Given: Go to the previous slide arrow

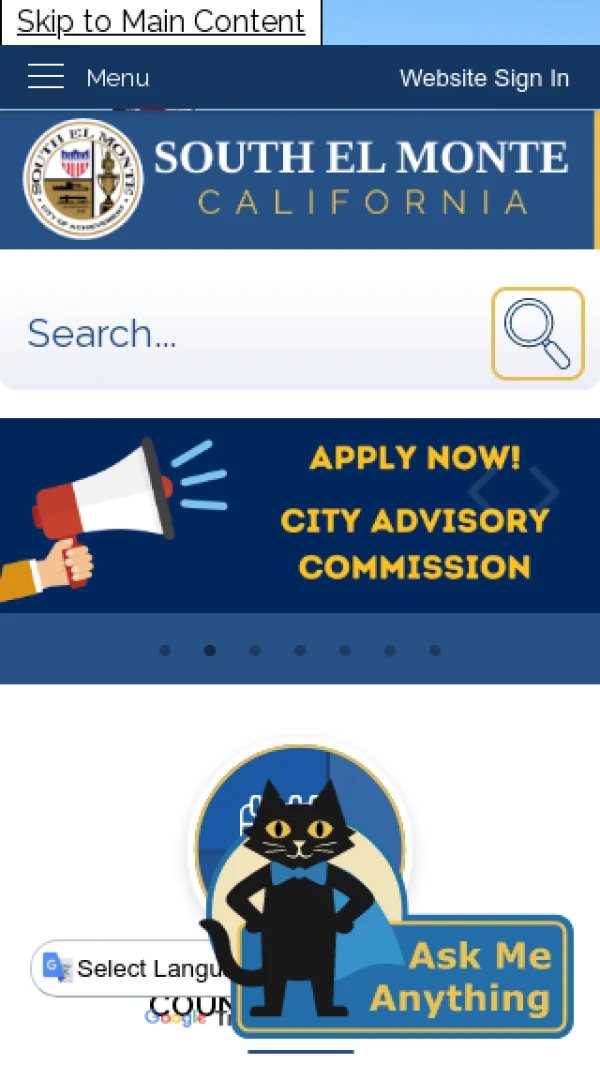Looking at the screenshot, I should tap(482, 489).
